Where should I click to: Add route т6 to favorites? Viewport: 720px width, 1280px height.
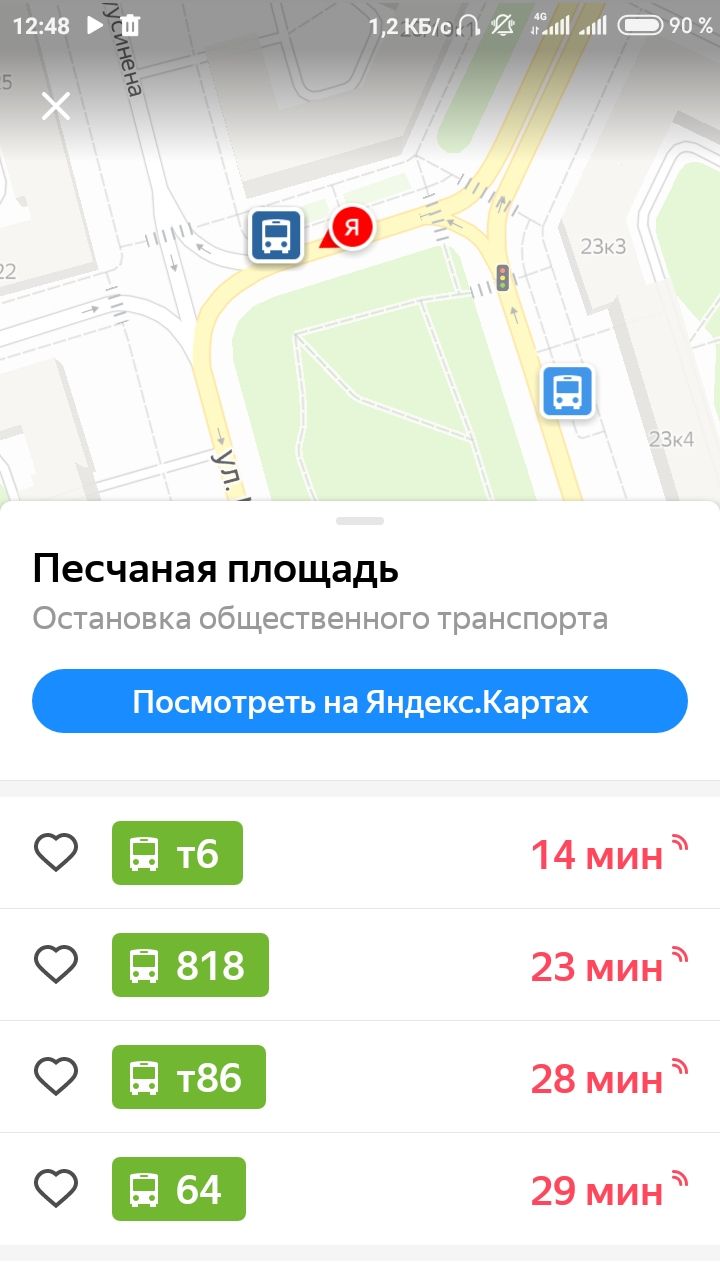(56, 853)
